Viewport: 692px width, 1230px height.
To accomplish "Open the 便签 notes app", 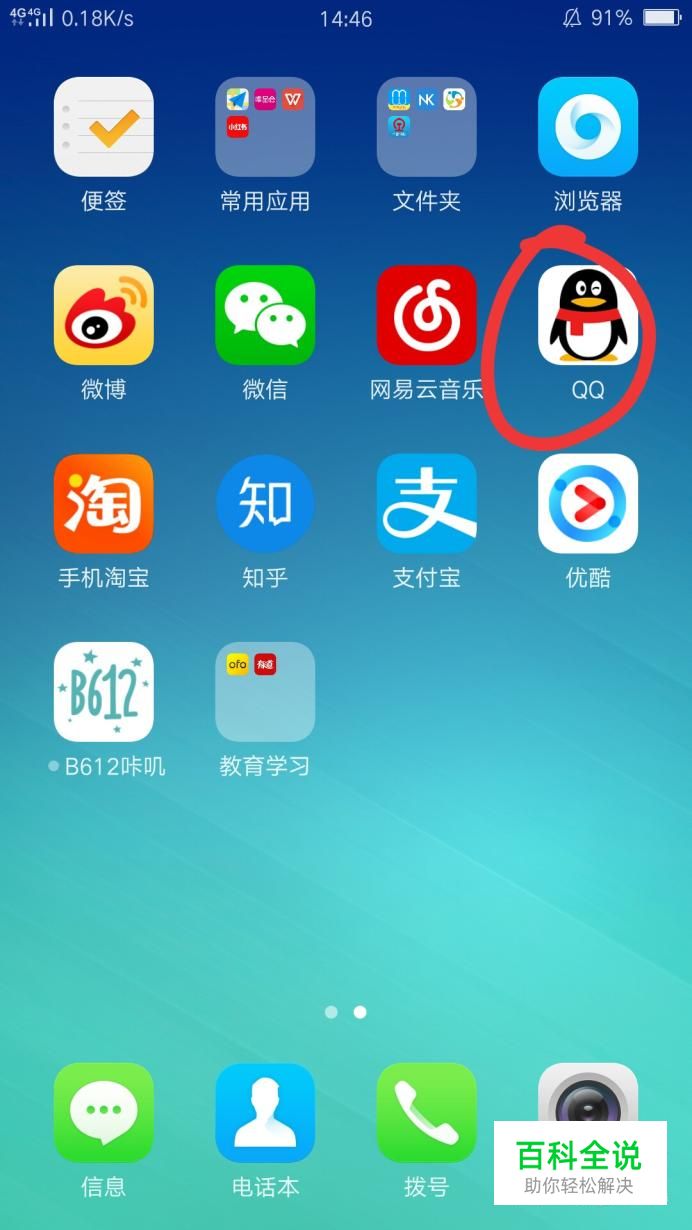I will [x=103, y=127].
